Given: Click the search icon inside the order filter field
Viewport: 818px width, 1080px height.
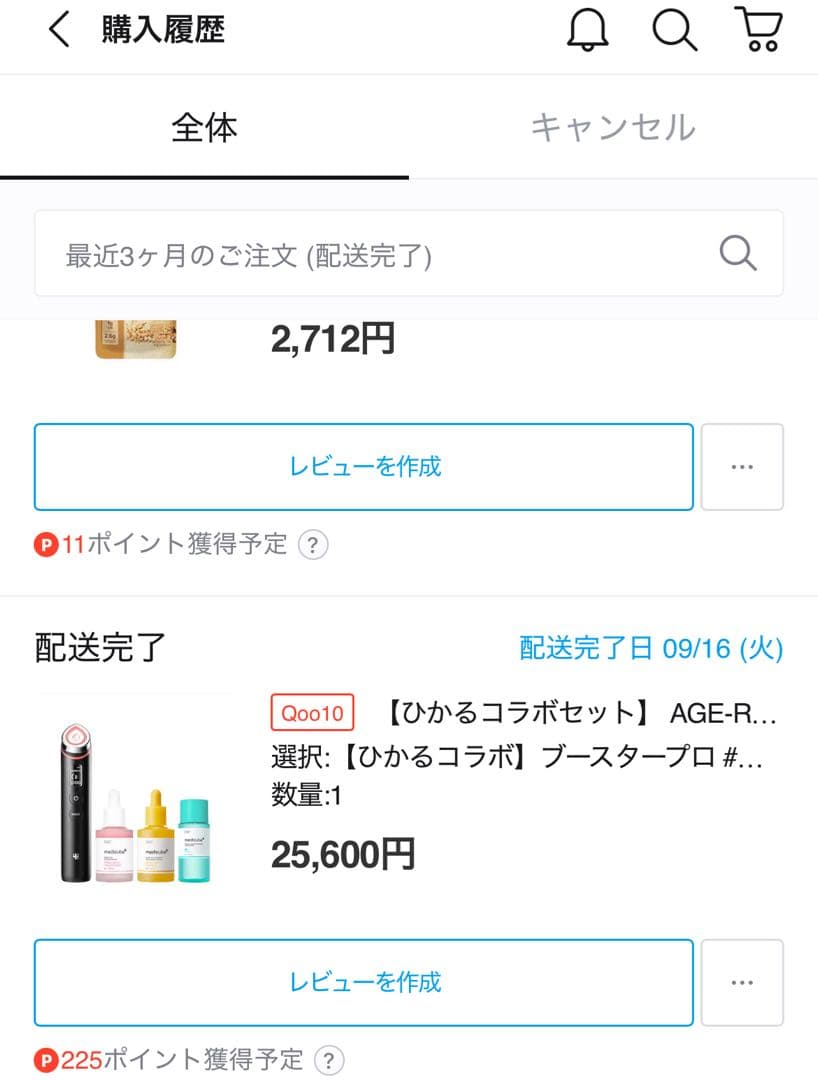Looking at the screenshot, I should [738, 253].
